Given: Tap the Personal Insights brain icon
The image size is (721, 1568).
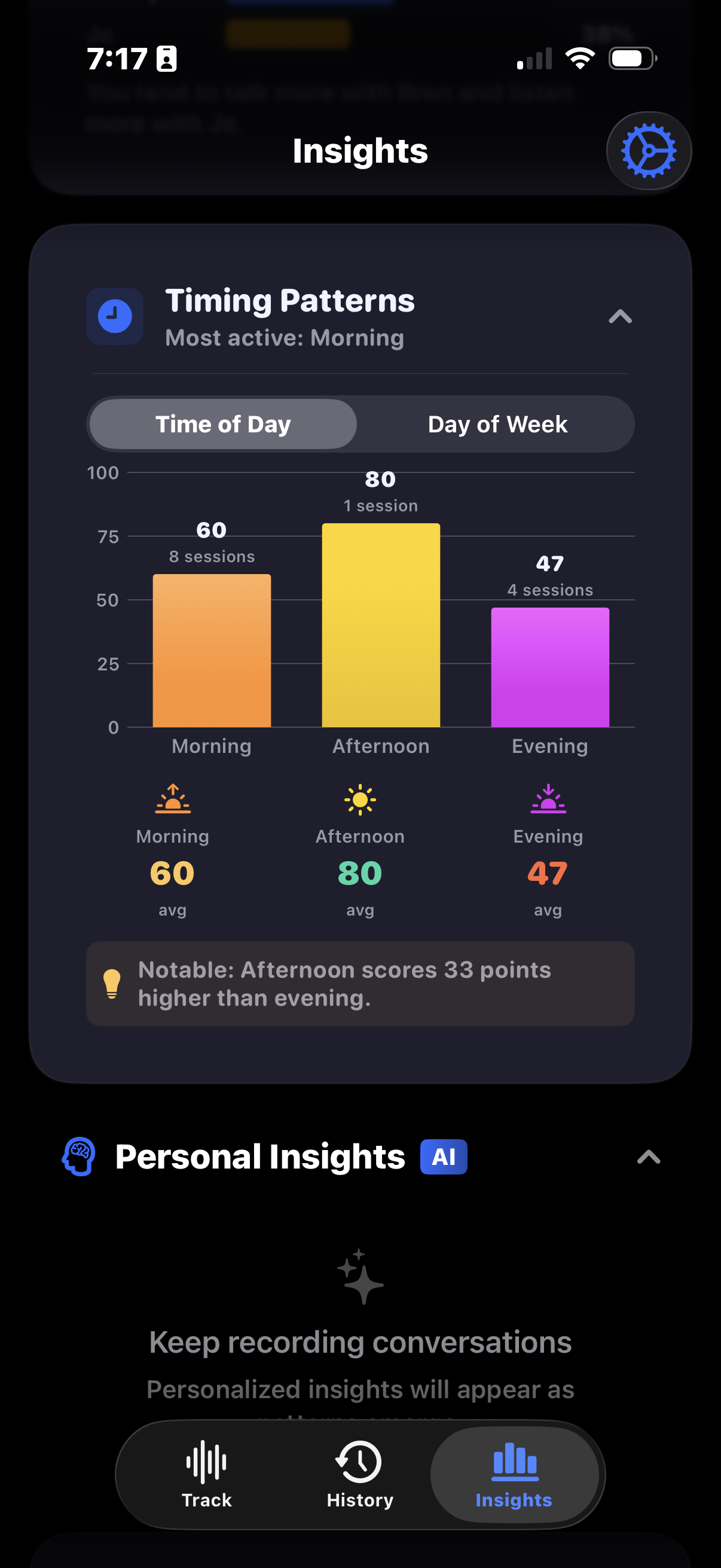Looking at the screenshot, I should [x=78, y=1155].
